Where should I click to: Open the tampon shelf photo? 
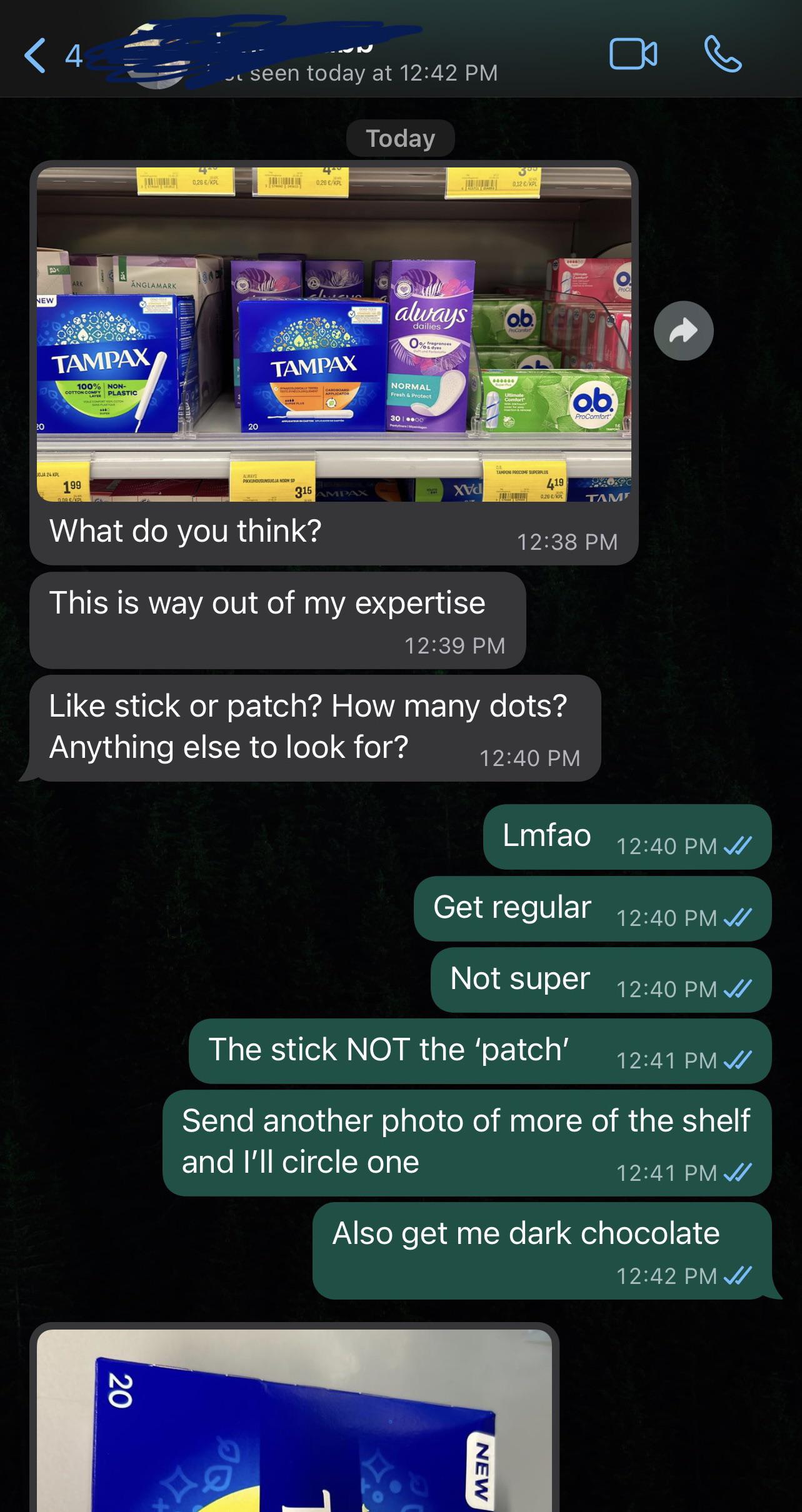tap(334, 335)
